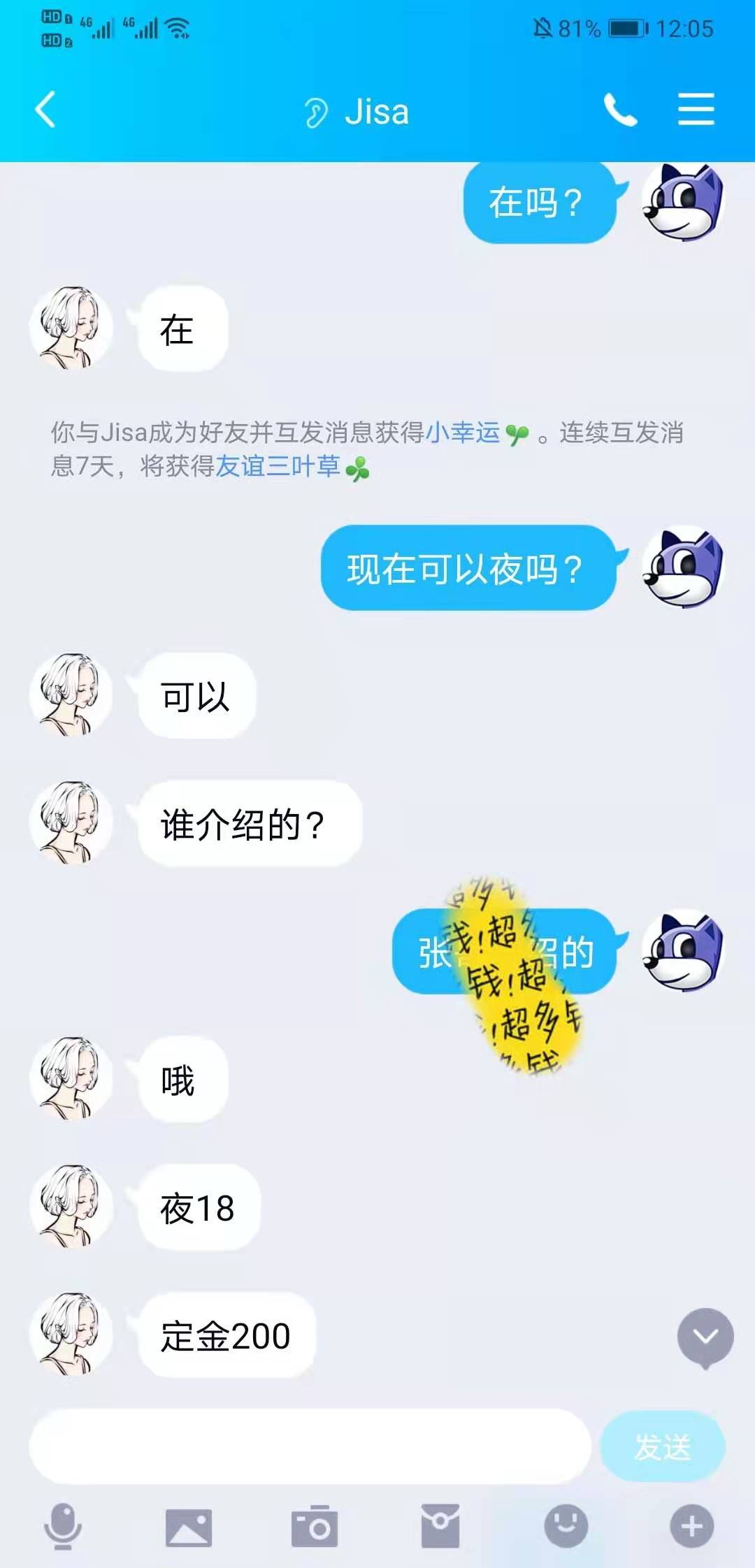Open the 友谊三叶草 link
Screen dimensions: 755x1568
coord(278,466)
